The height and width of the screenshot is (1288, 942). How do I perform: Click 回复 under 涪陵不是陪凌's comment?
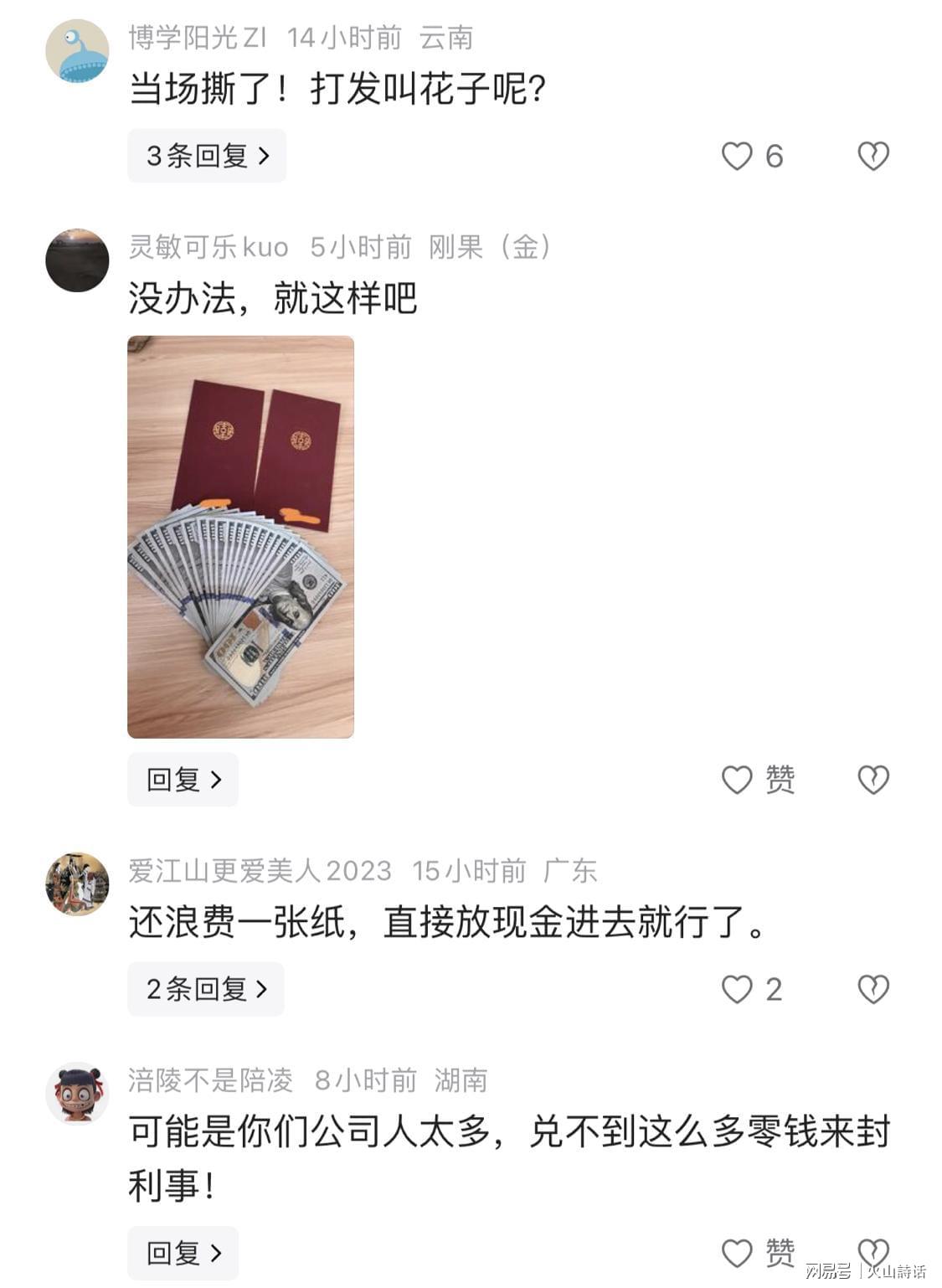(x=183, y=1253)
